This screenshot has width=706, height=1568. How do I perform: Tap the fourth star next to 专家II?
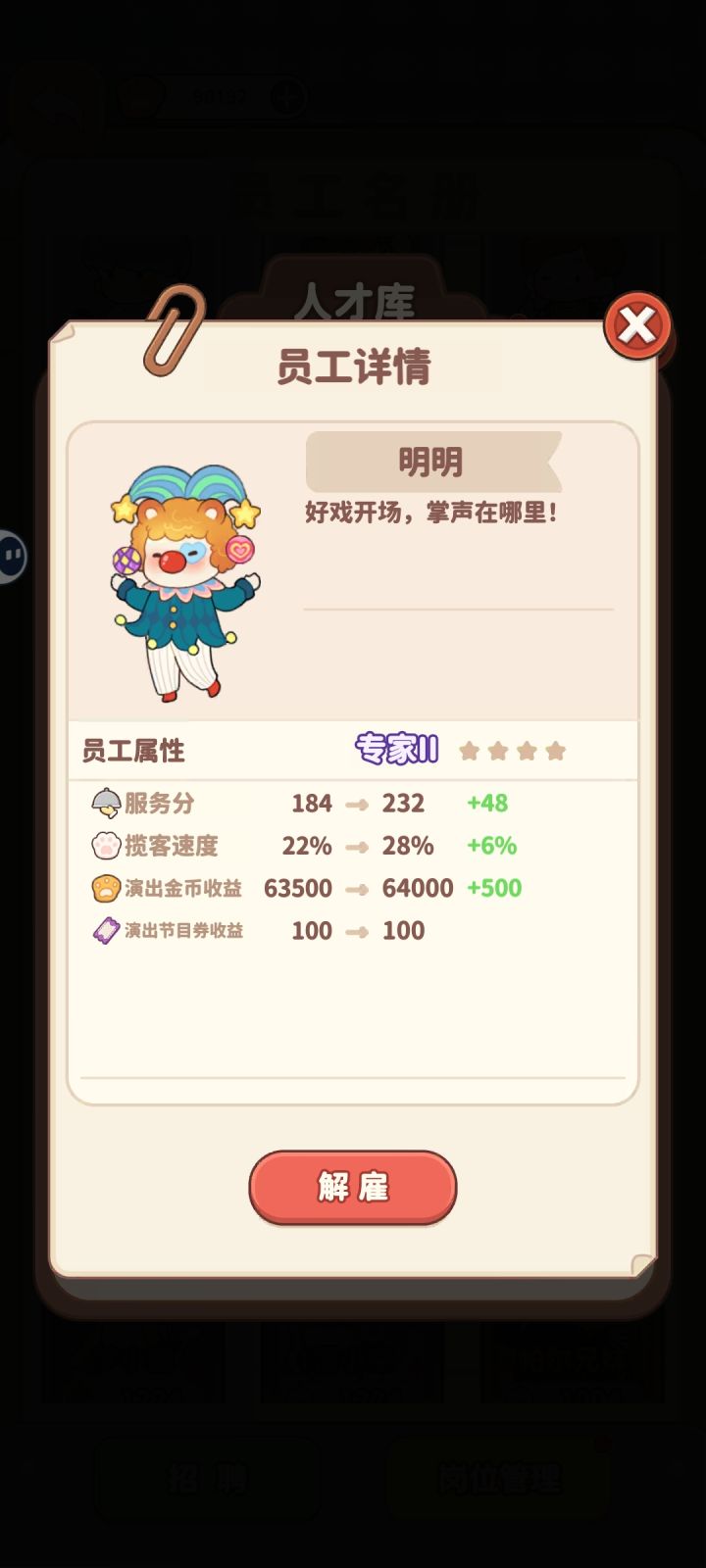click(x=554, y=749)
